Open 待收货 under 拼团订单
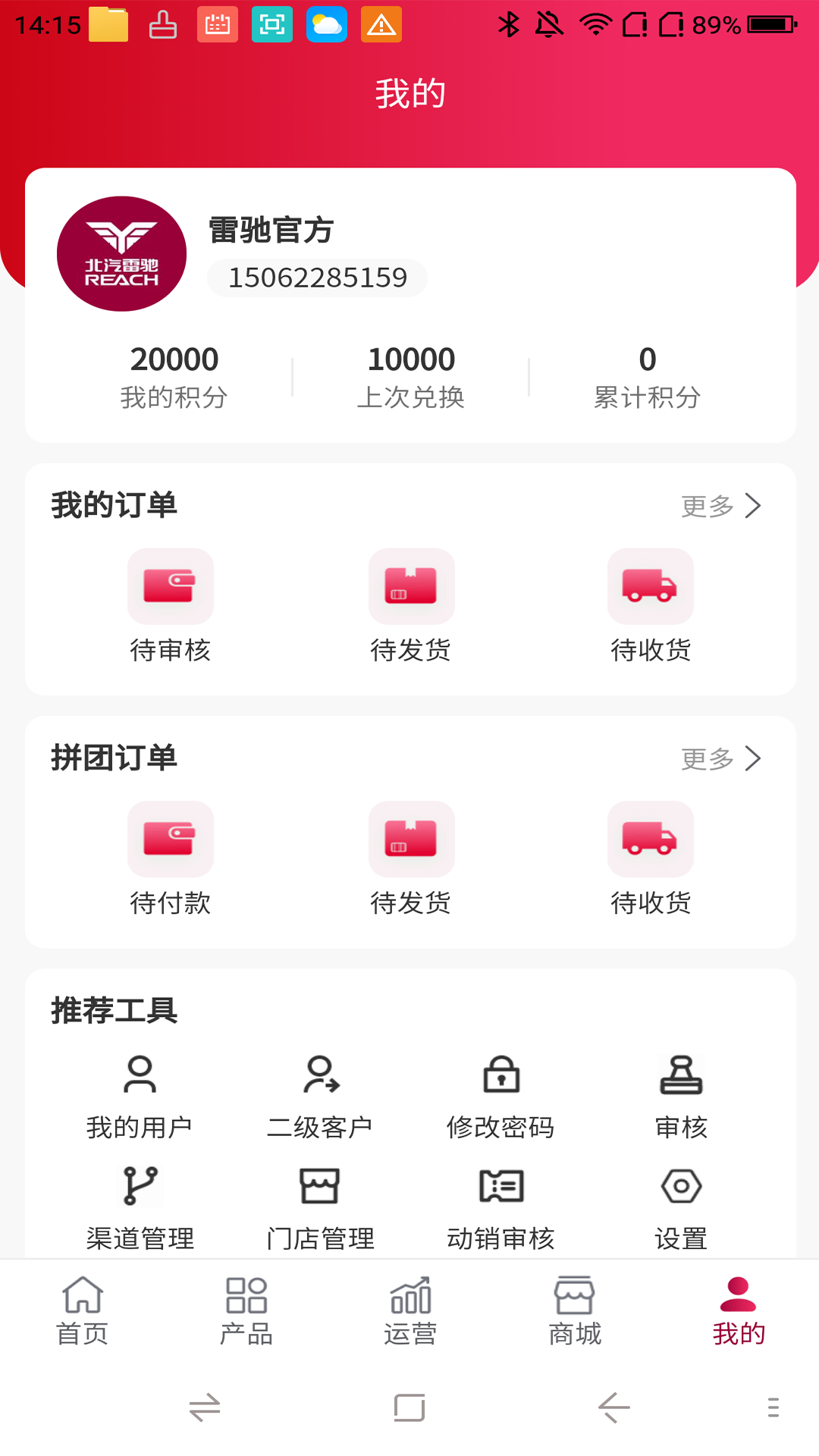Screen dimensions: 819x1456 click(x=651, y=858)
